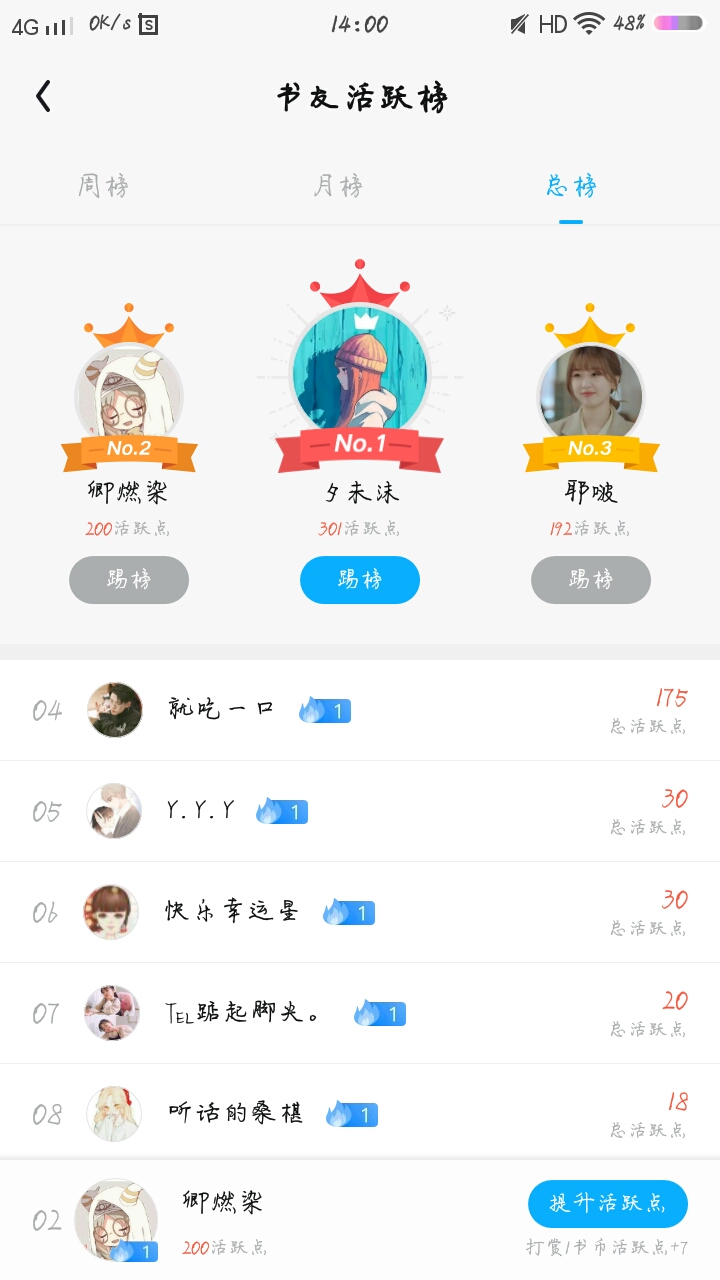Switch to the 周榜 tab
The height and width of the screenshot is (1280, 720).
[x=104, y=186]
